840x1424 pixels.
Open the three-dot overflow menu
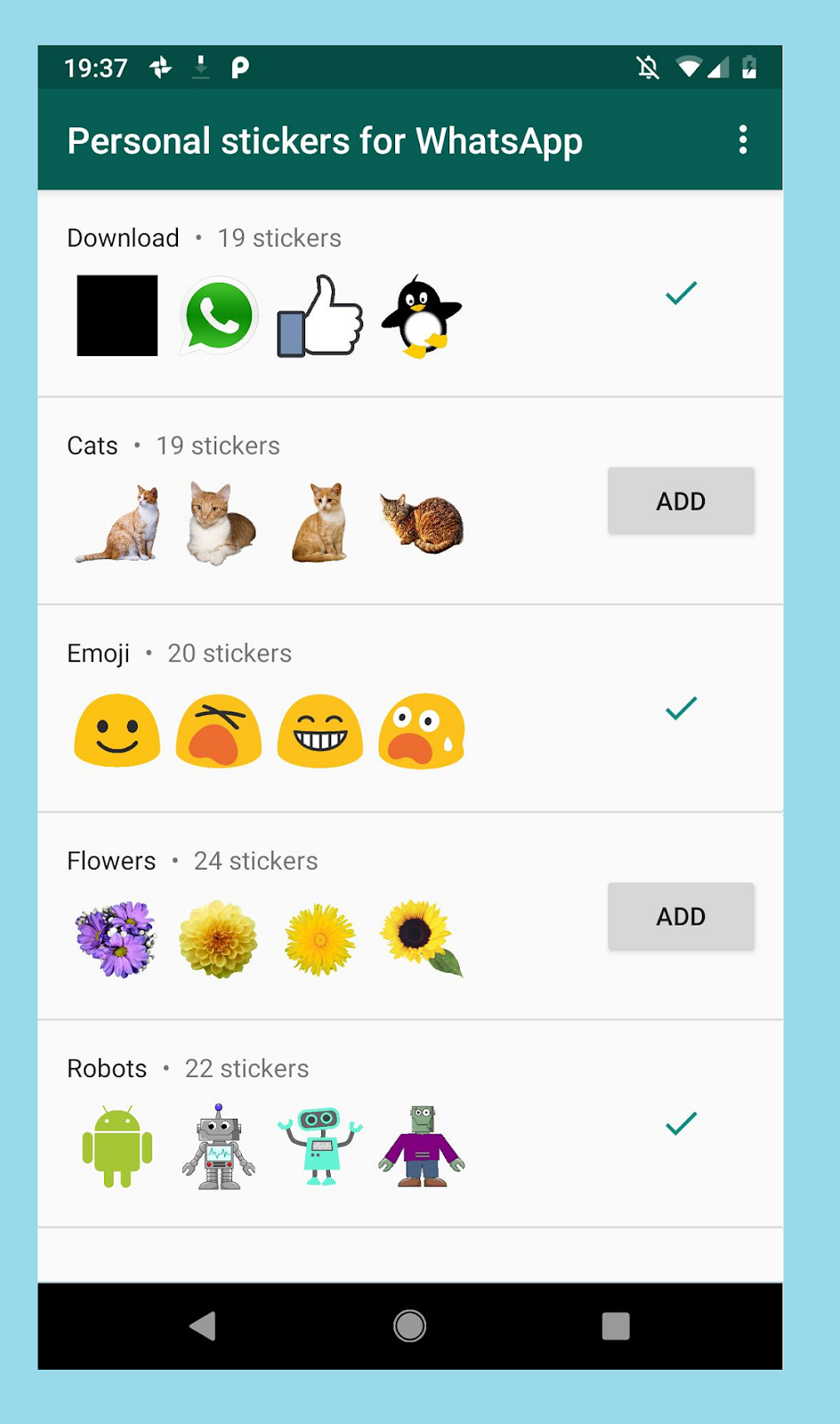tap(742, 140)
